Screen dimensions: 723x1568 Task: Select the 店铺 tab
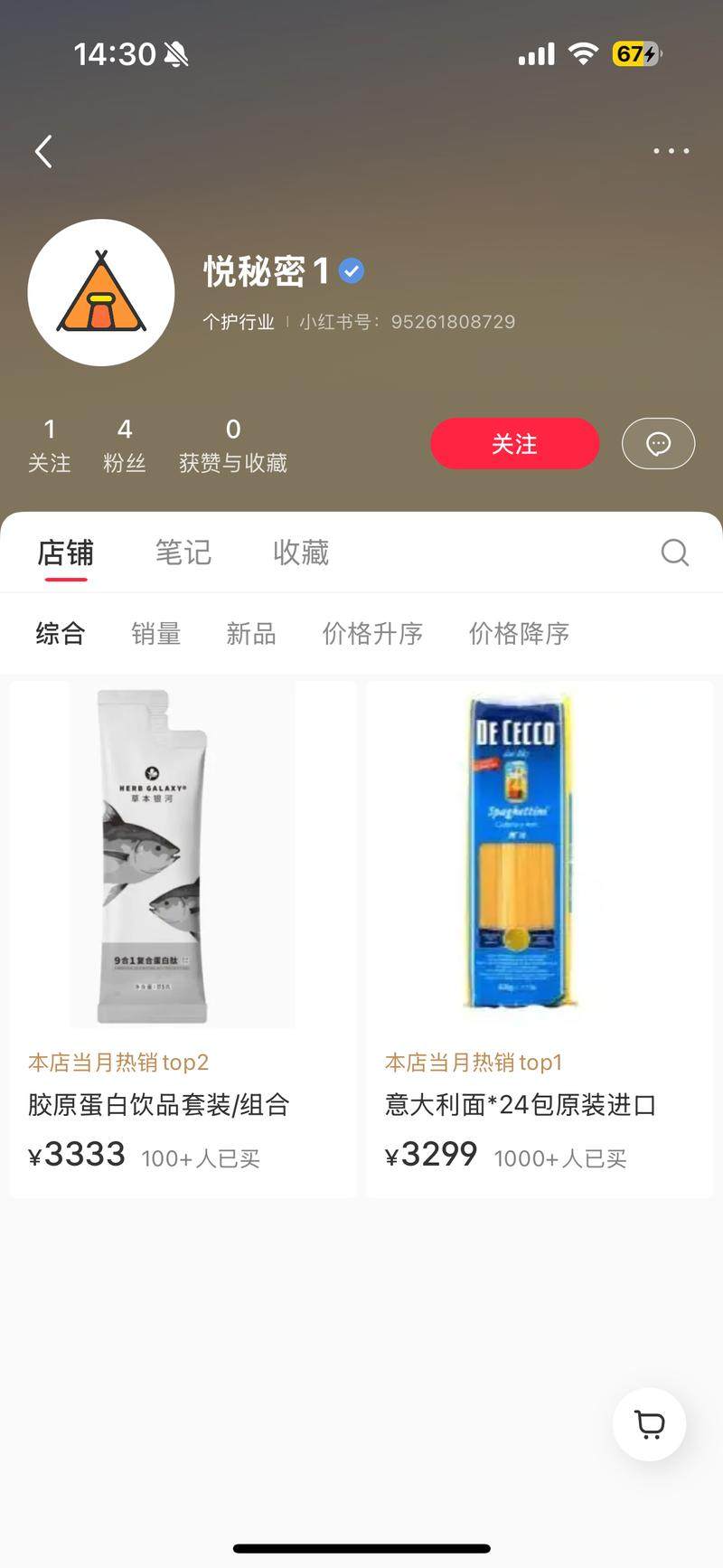(65, 553)
